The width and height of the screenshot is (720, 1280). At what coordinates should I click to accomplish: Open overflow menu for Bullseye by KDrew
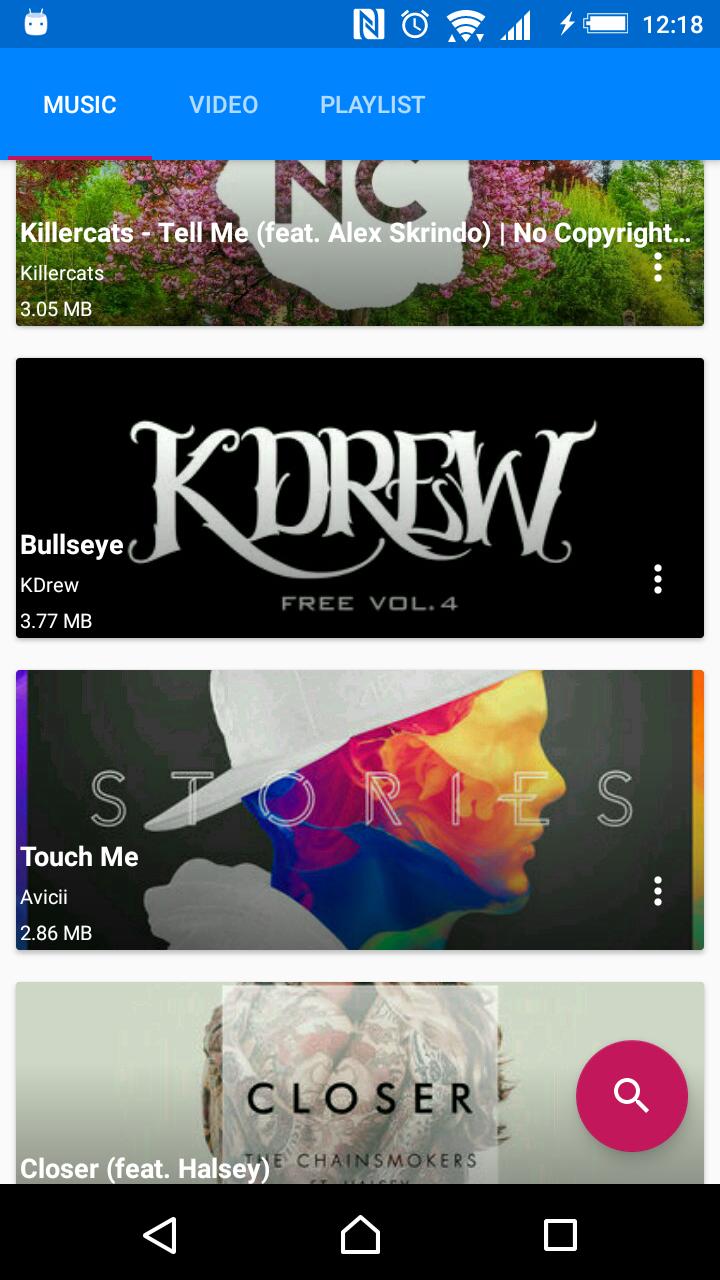click(x=658, y=579)
